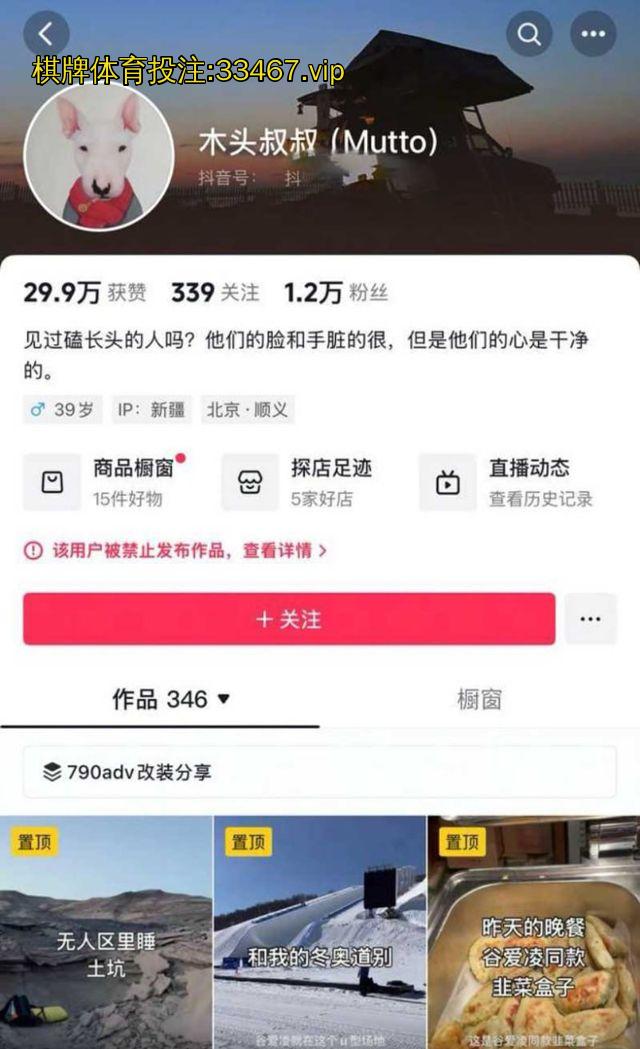Follow this user with + 关注
Screen dimensions: 640x1049
click(x=289, y=619)
